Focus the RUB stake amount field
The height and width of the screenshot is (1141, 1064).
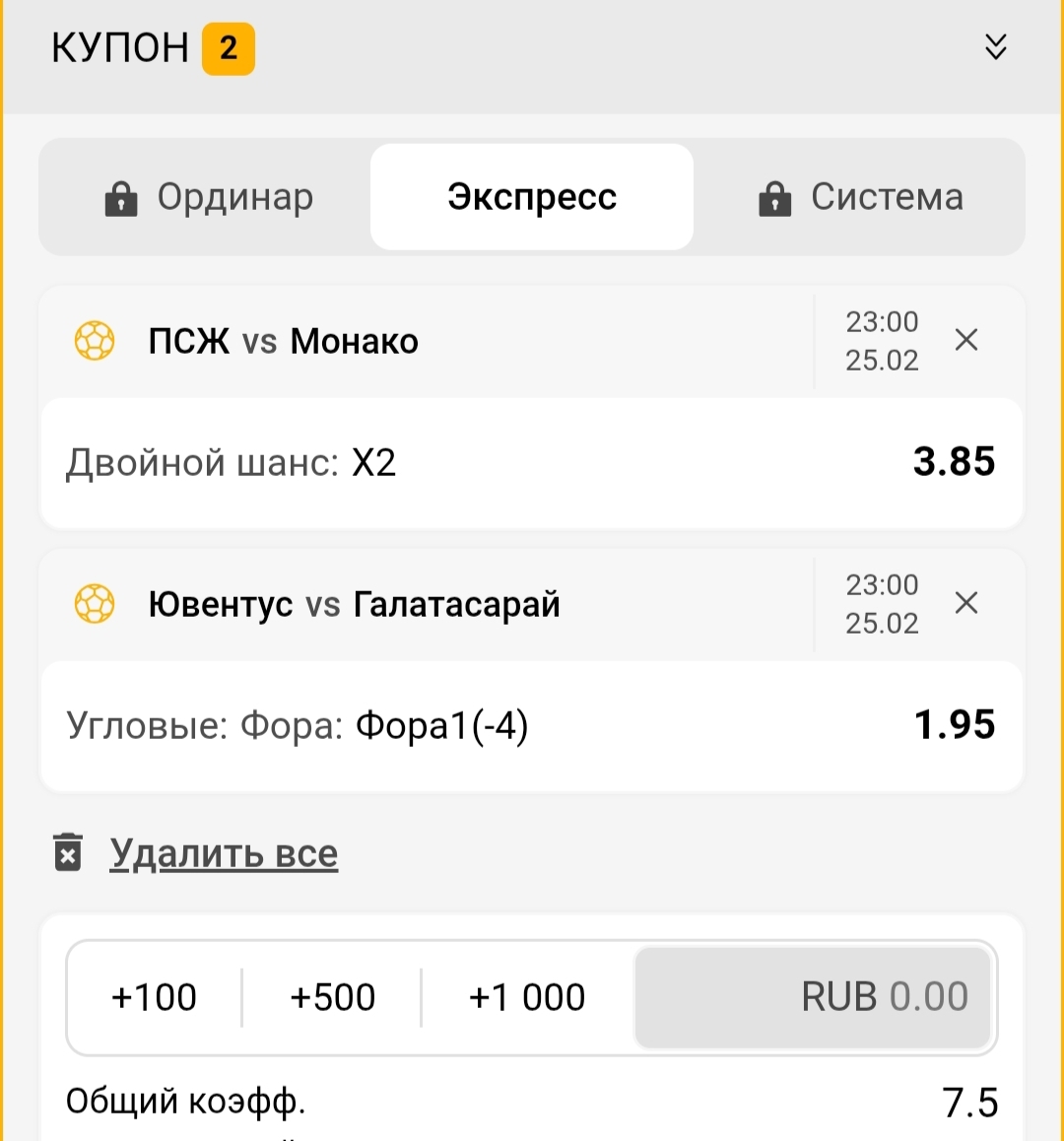tap(813, 997)
